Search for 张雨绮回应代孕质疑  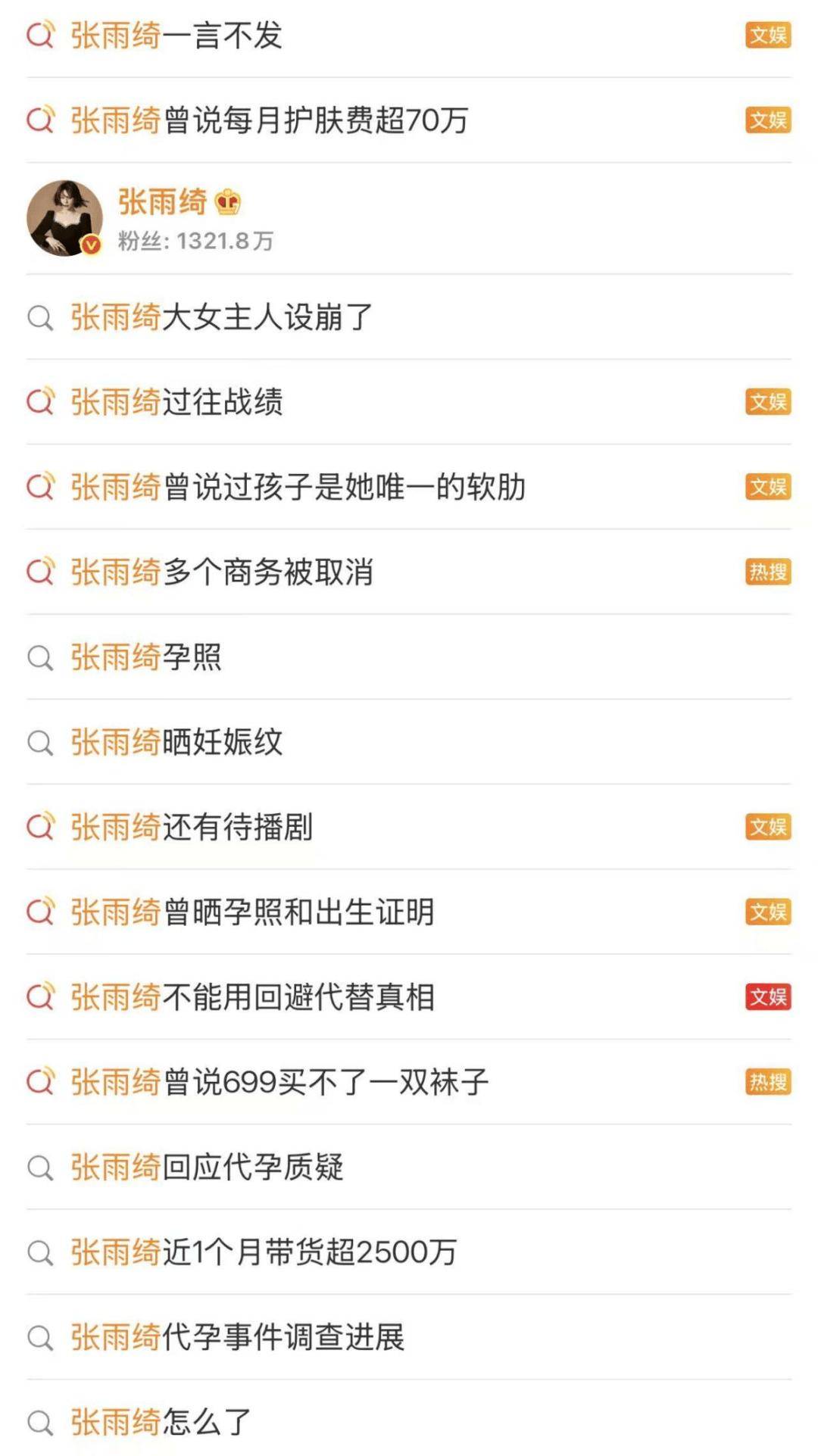(x=208, y=1167)
